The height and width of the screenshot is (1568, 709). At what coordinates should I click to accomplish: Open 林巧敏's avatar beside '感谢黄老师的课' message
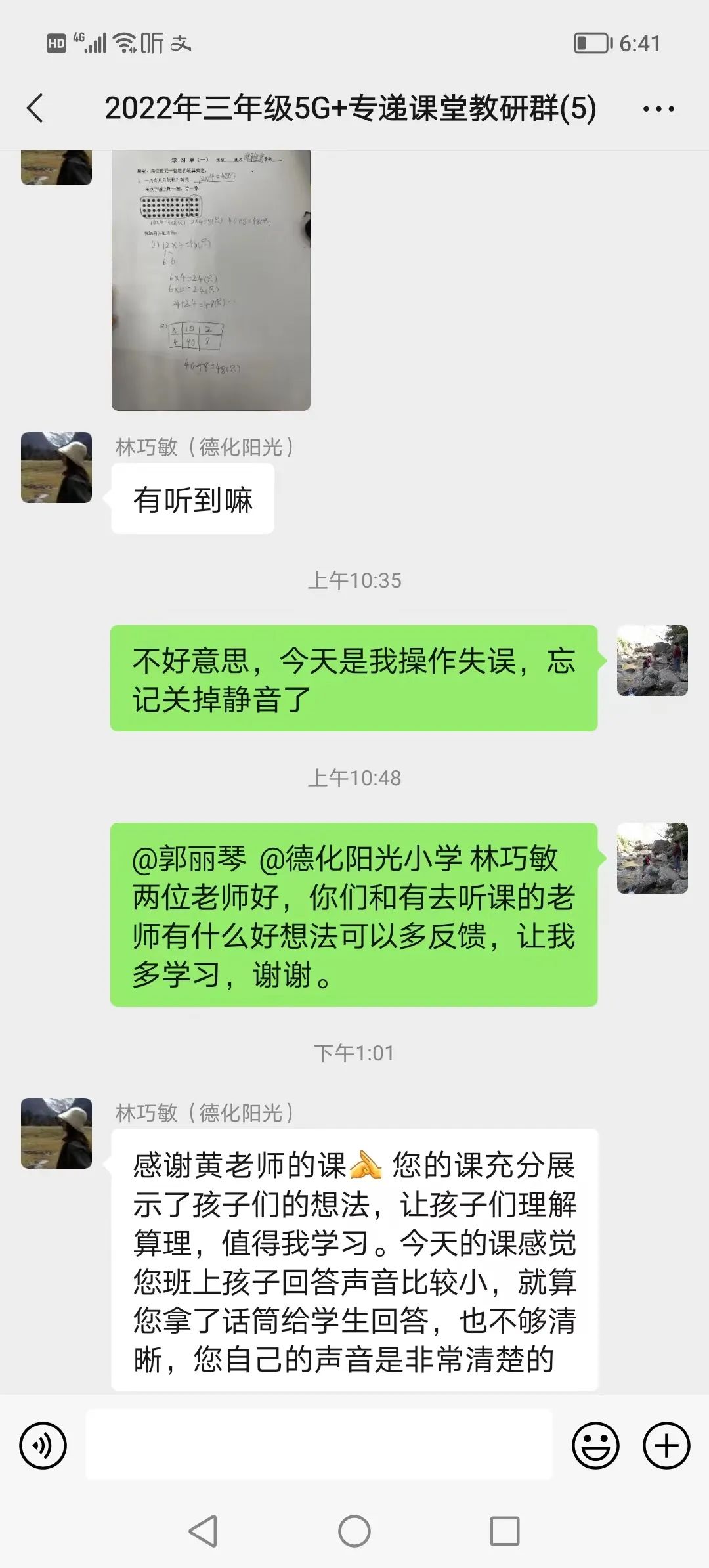(56, 1133)
